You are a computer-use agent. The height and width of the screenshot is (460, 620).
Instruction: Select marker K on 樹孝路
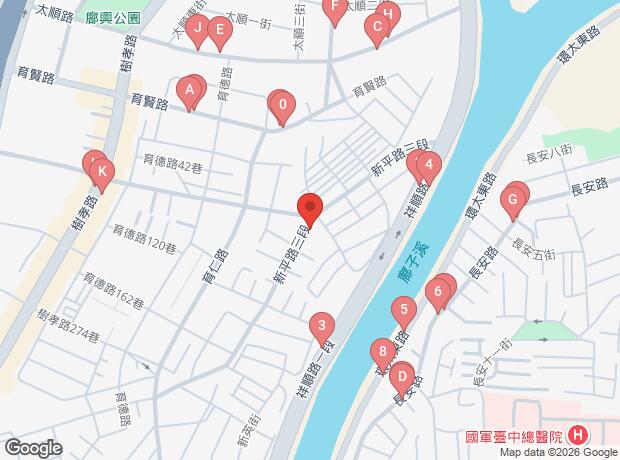coord(102,175)
